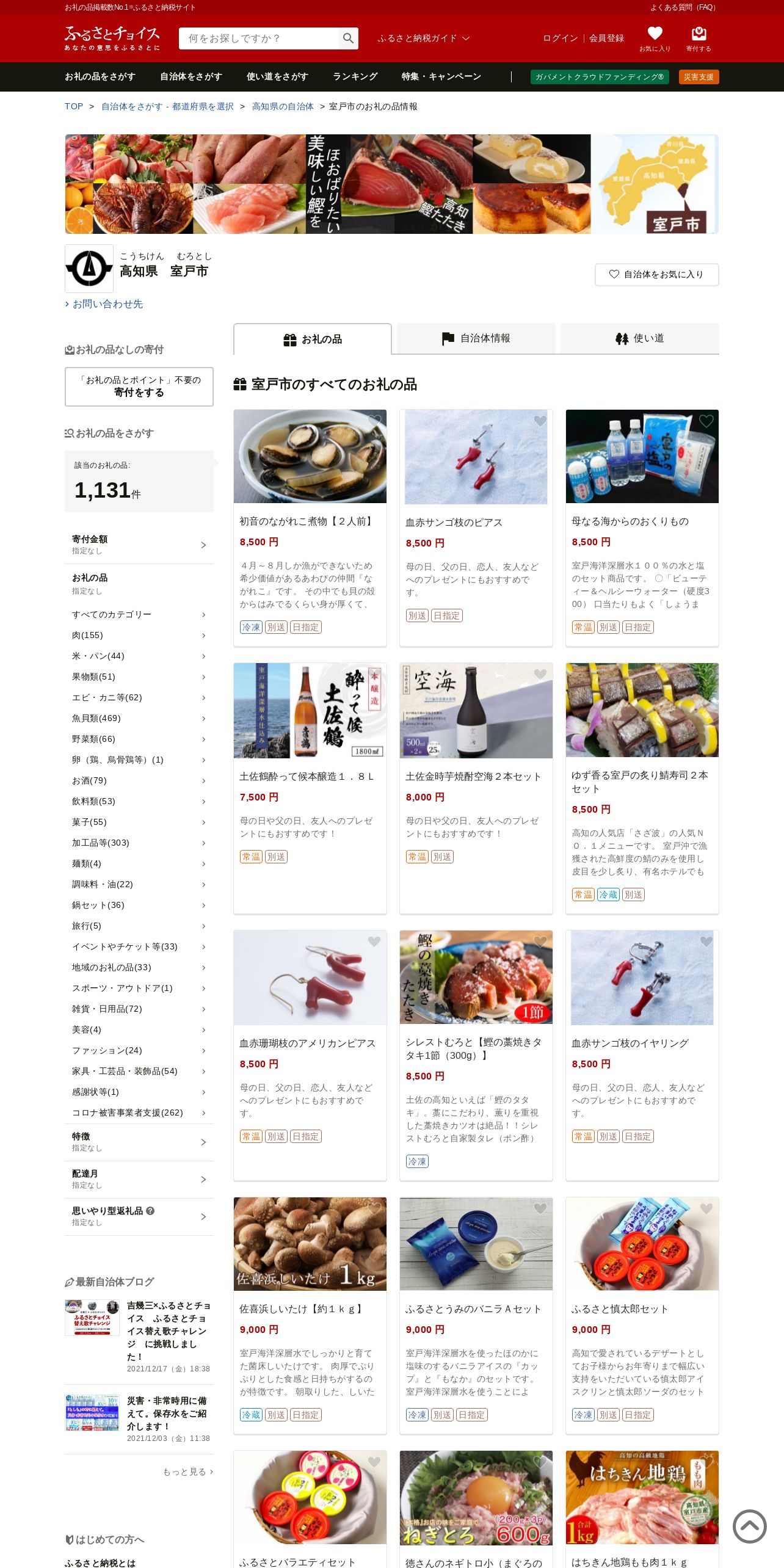Favorite the 血赤サンゴ枝のピアス item

[x=540, y=421]
